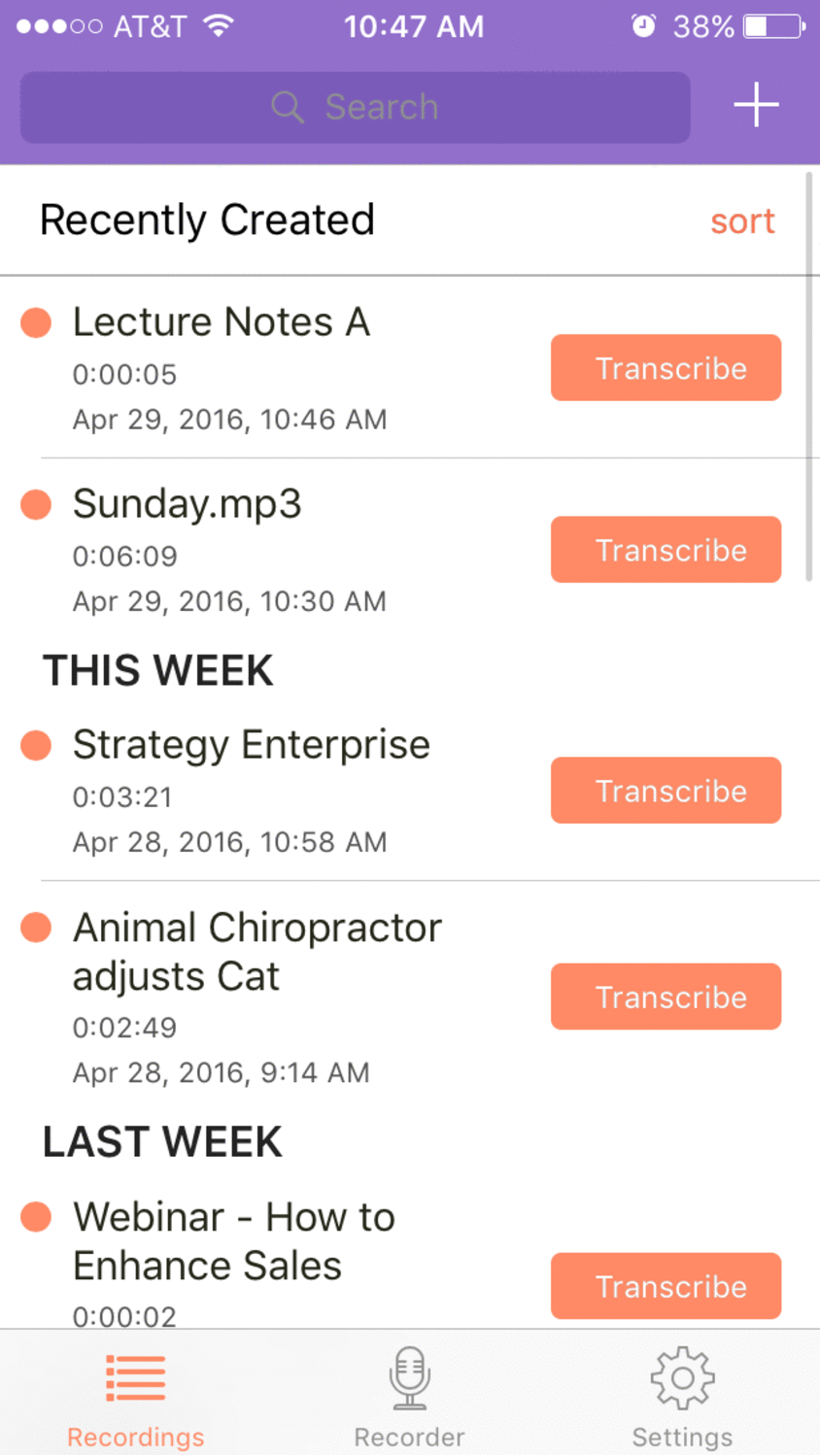Tap the clock icon in the status bar
820x1456 pixels.
[x=644, y=26]
